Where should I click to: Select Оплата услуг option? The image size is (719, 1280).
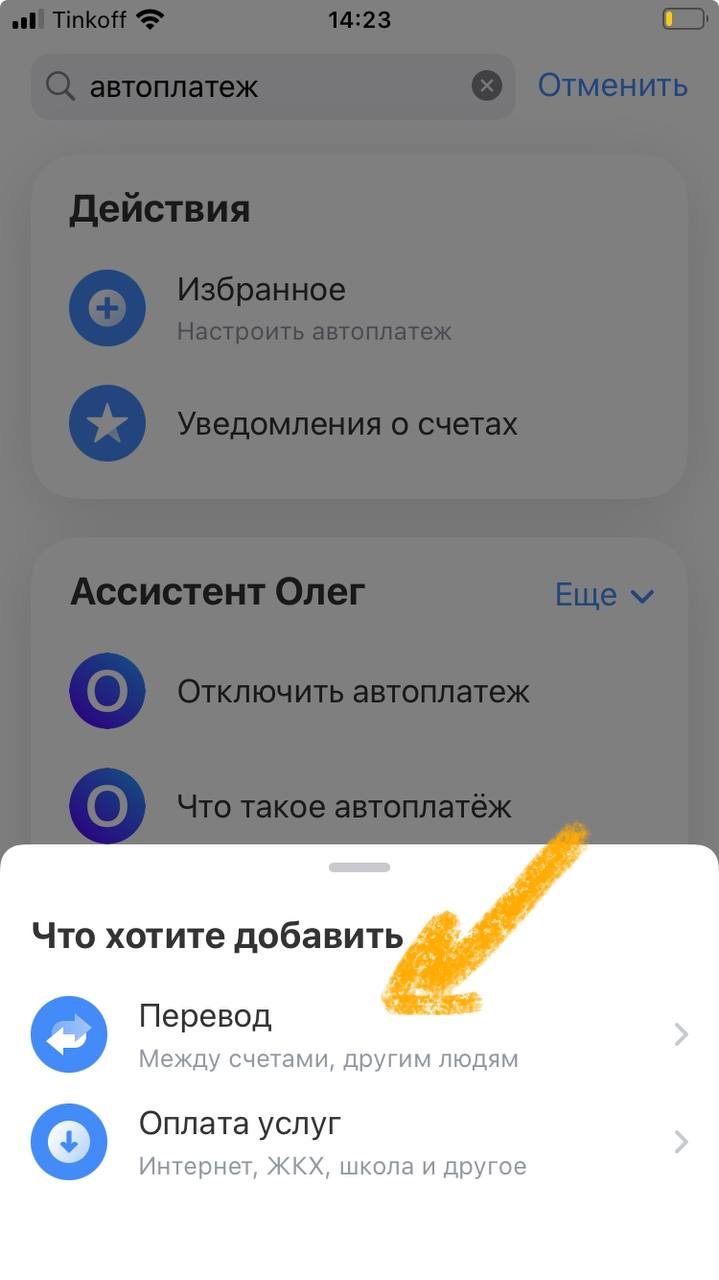click(330, 1143)
